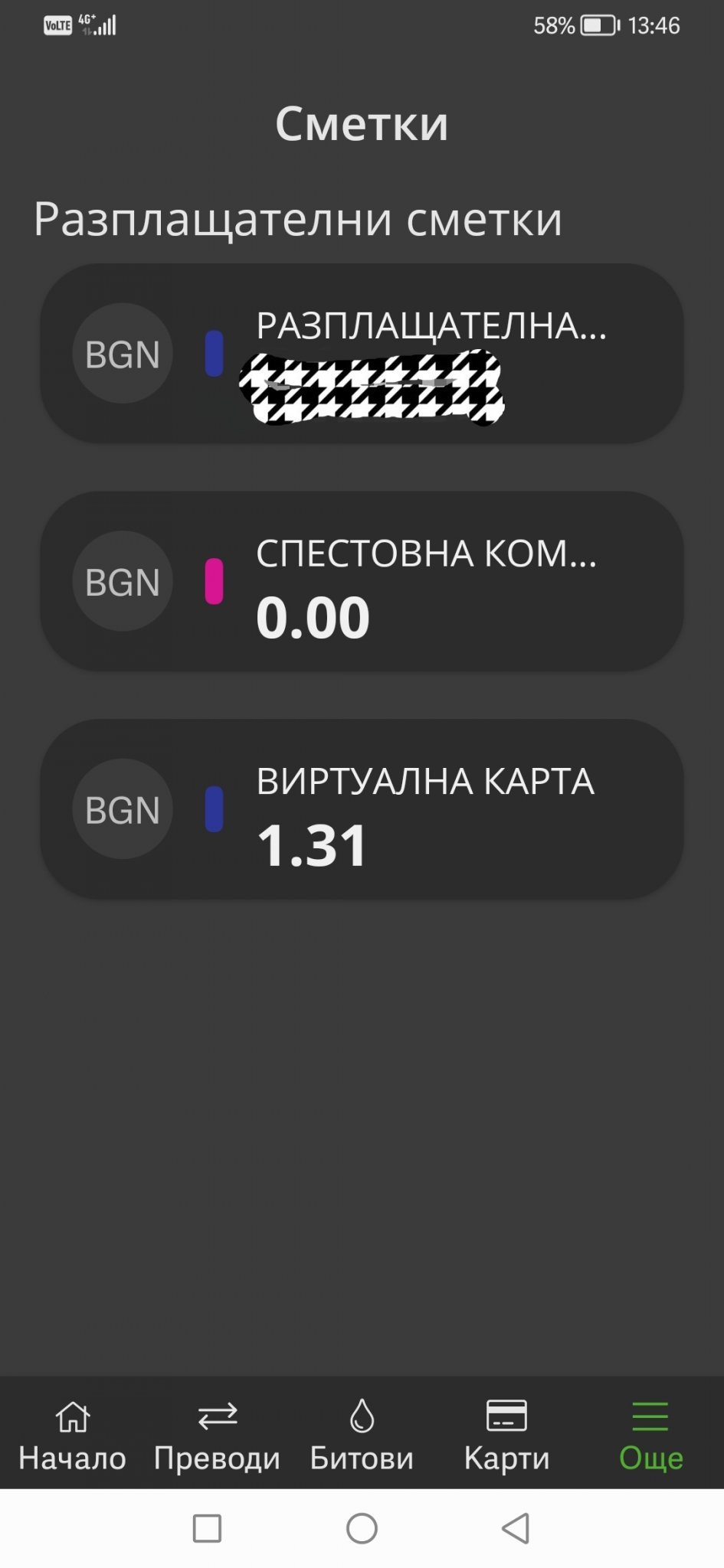The width and height of the screenshot is (724, 1568).
Task: Tap the system home button
Action: coord(362,1528)
